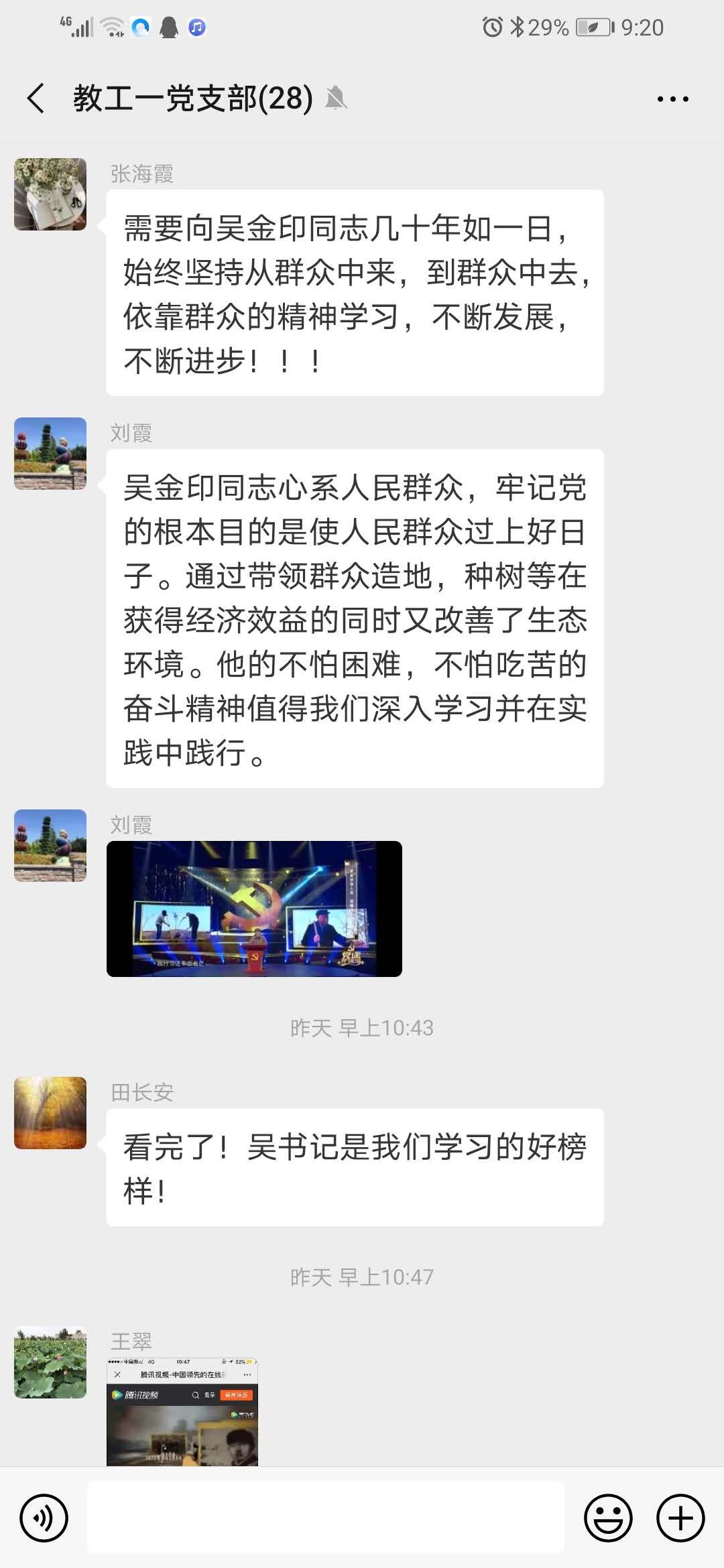Tap the message text input field

(326, 1518)
